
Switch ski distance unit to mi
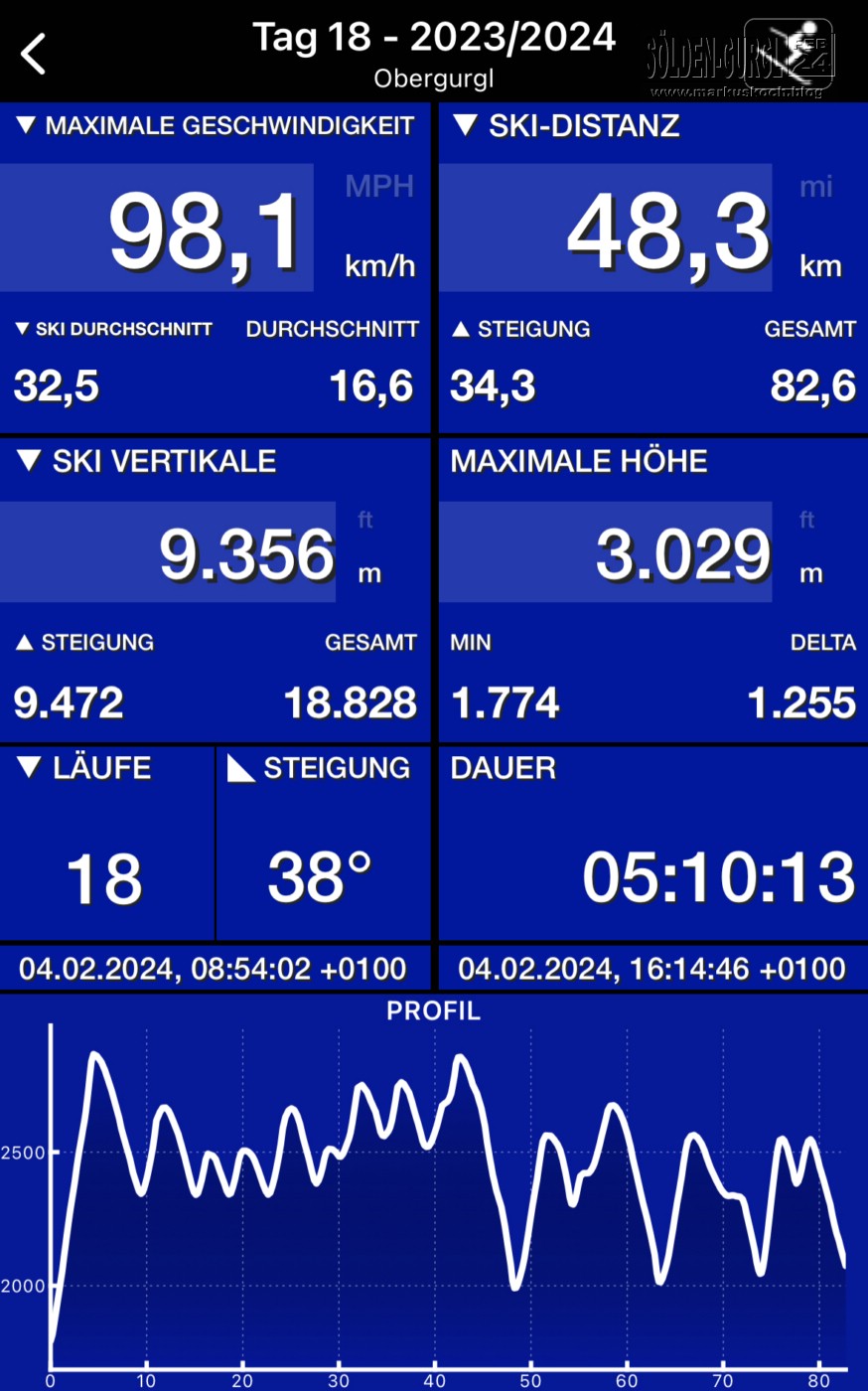[816, 187]
